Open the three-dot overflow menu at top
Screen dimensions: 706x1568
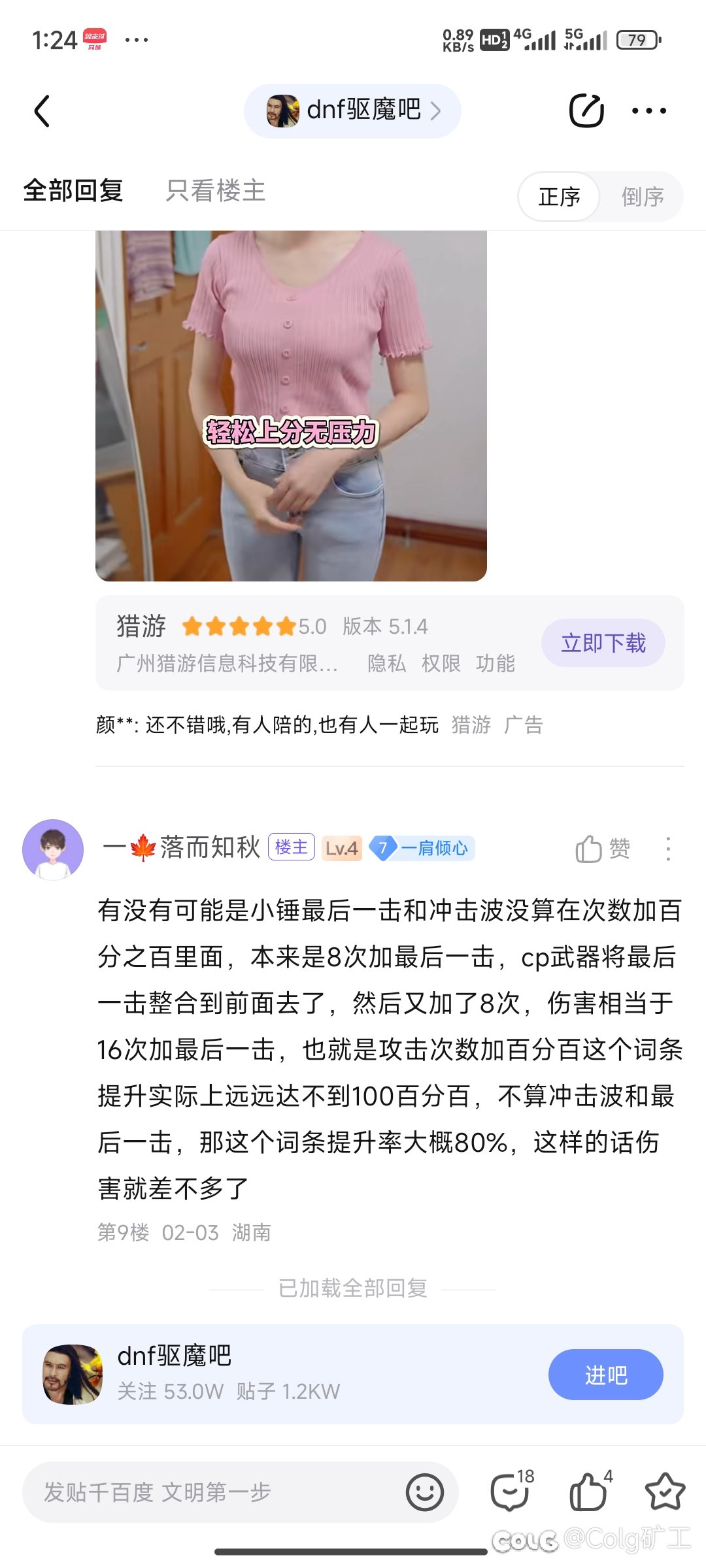click(649, 110)
